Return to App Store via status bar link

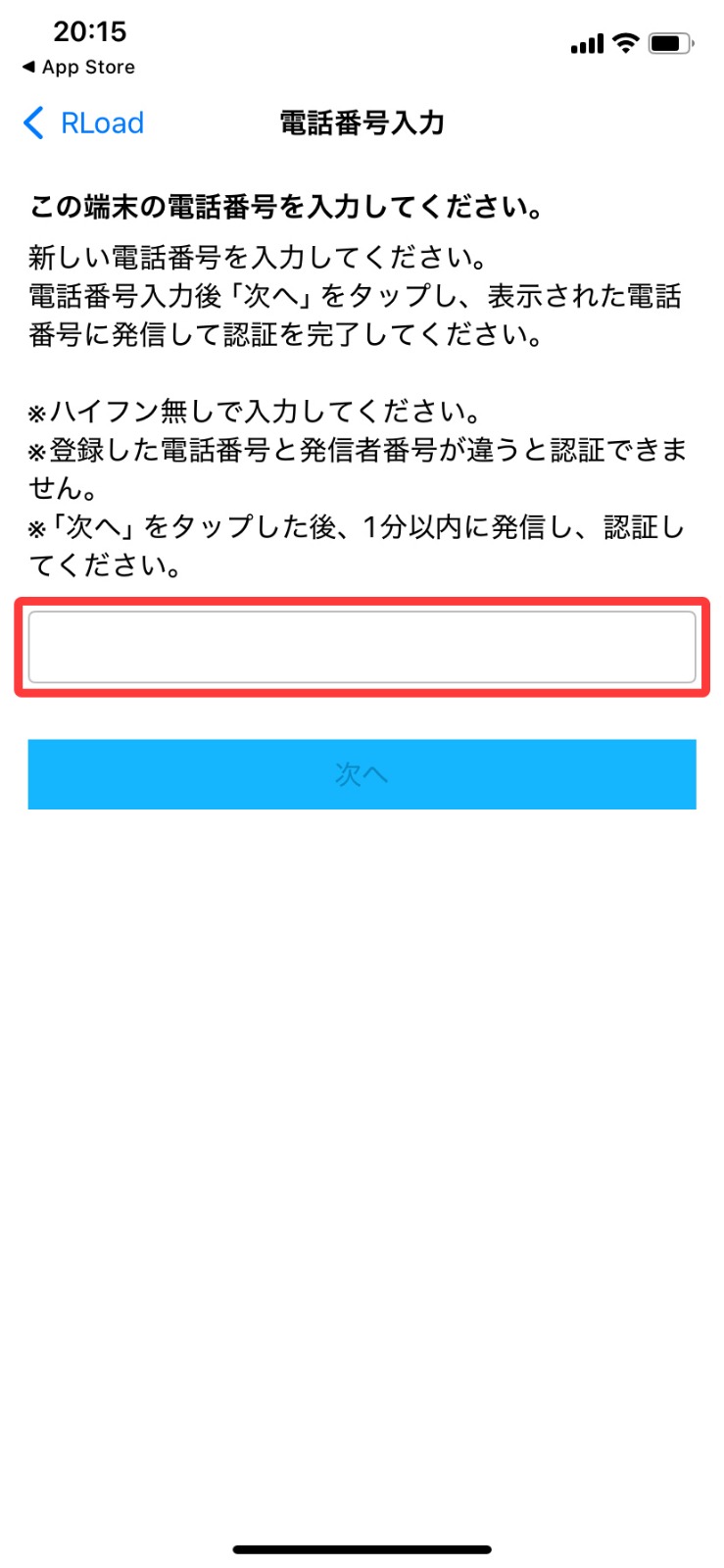point(78,68)
